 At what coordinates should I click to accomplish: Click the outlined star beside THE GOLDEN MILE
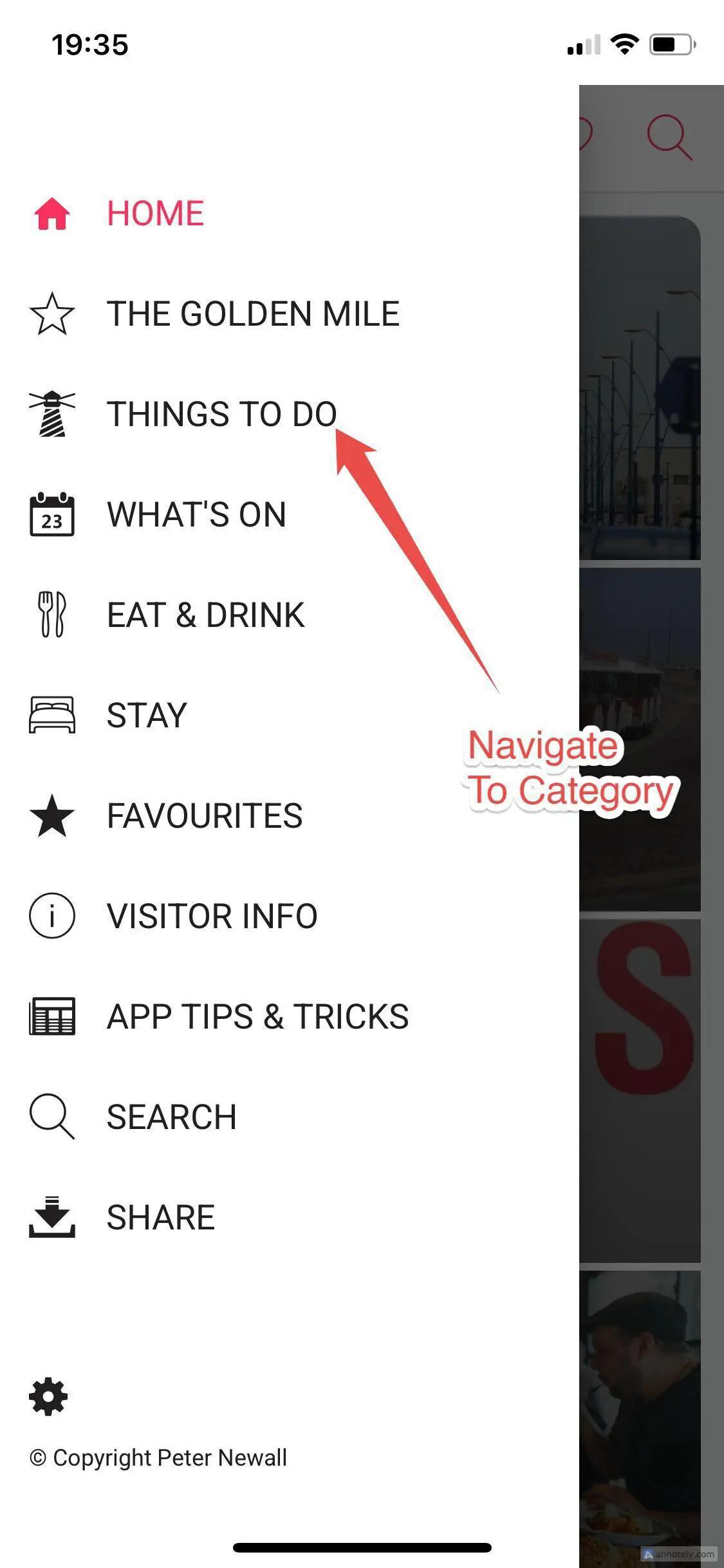(x=51, y=315)
